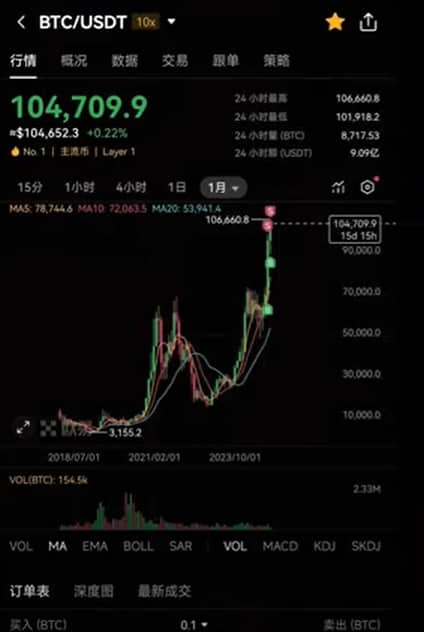The width and height of the screenshot is (424, 632).
Task: Open chart settings hexagon icon
Action: pyautogui.click(x=368, y=187)
